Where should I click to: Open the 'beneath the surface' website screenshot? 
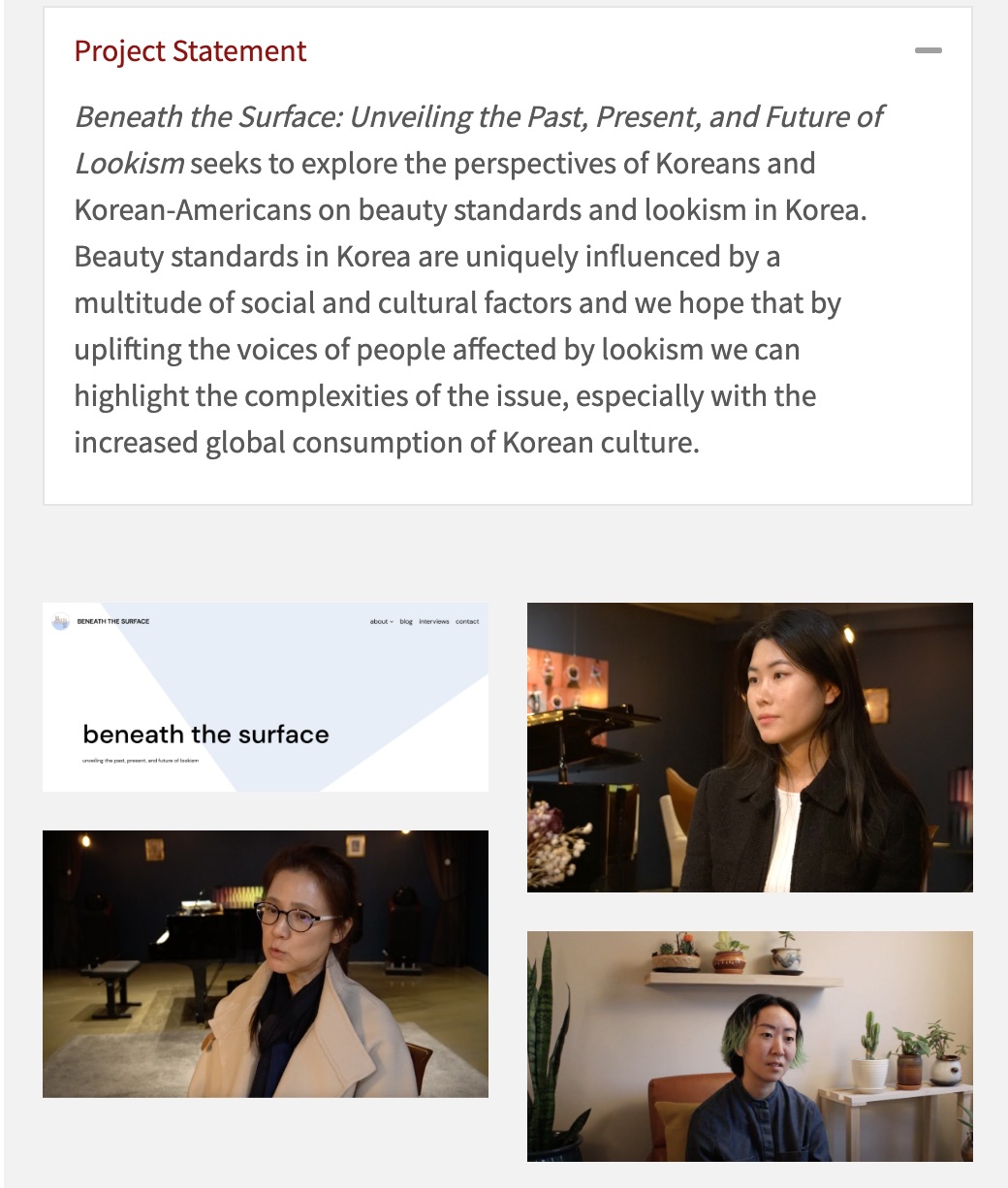click(x=265, y=697)
